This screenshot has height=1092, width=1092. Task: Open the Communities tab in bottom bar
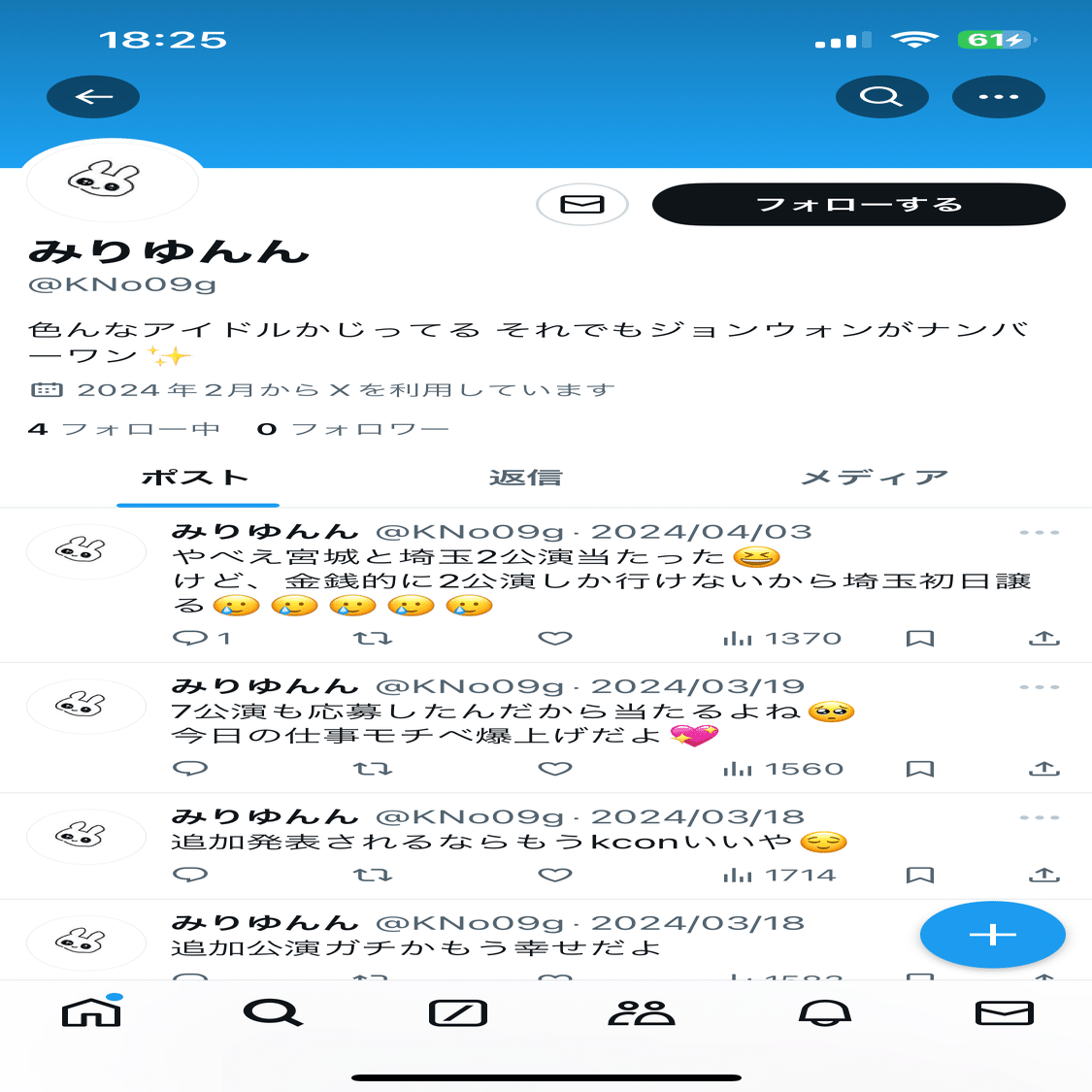(641, 1013)
